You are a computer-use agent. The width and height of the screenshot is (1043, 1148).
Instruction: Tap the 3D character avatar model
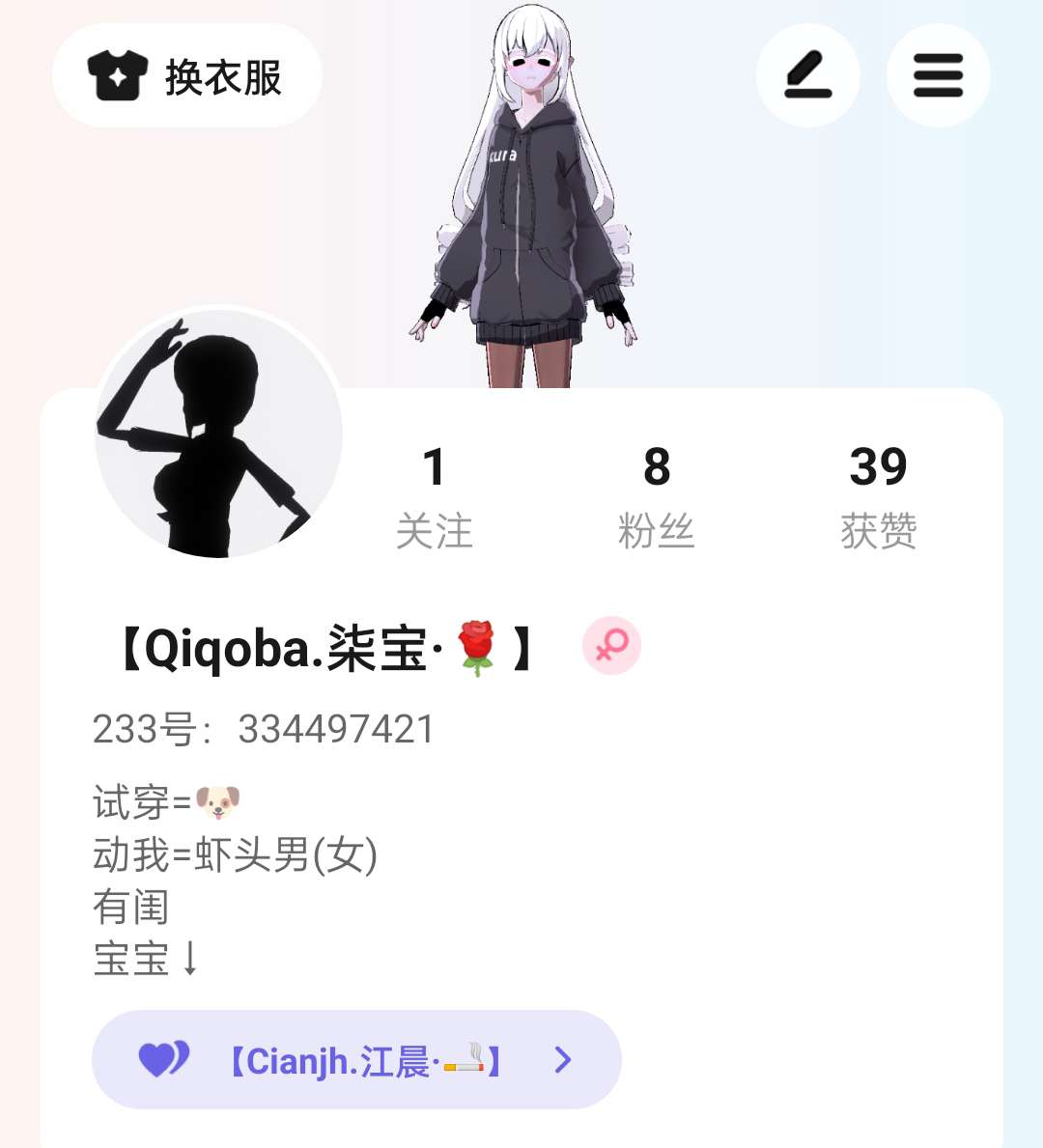tap(523, 195)
